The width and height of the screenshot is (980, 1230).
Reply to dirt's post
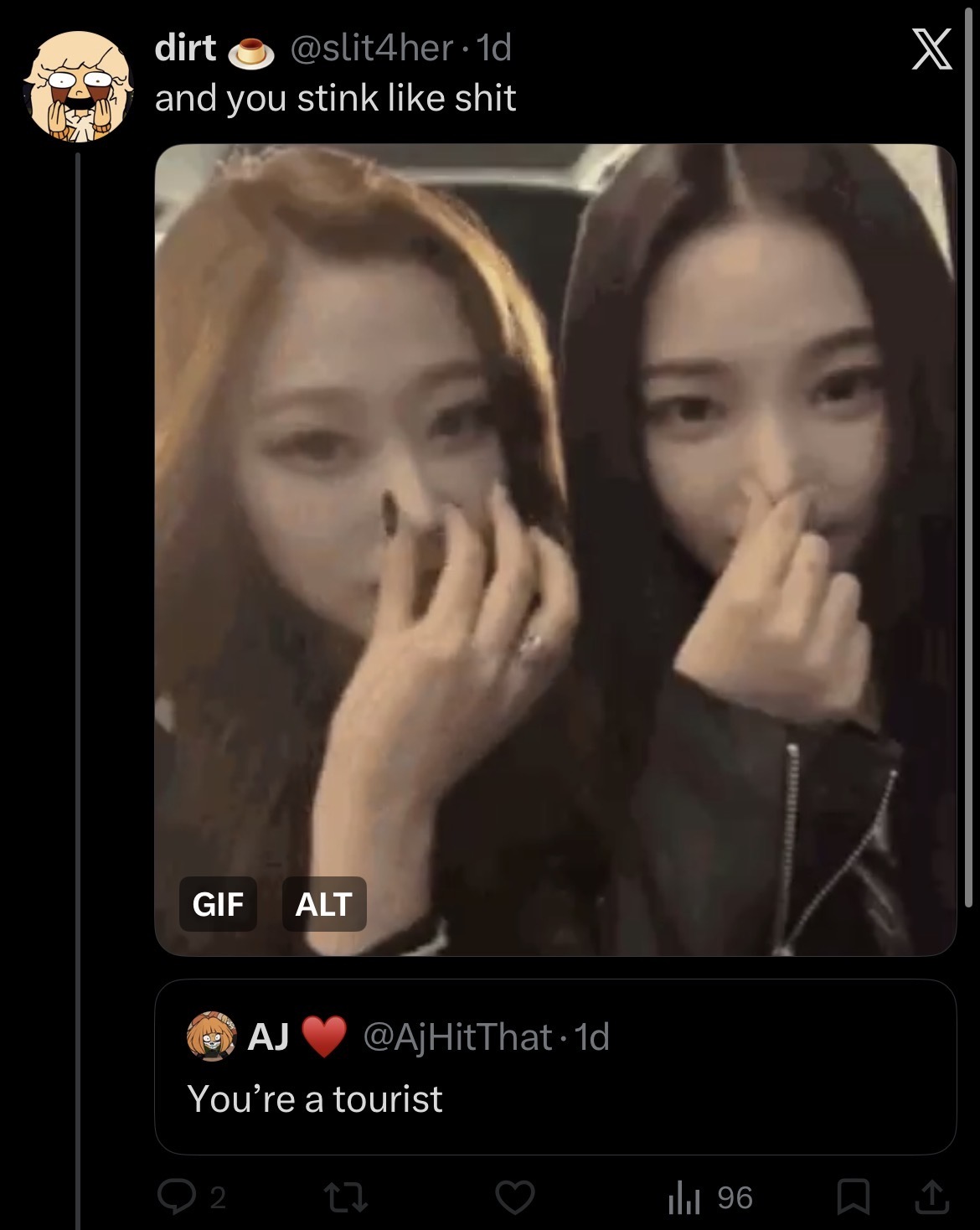pos(174,1198)
